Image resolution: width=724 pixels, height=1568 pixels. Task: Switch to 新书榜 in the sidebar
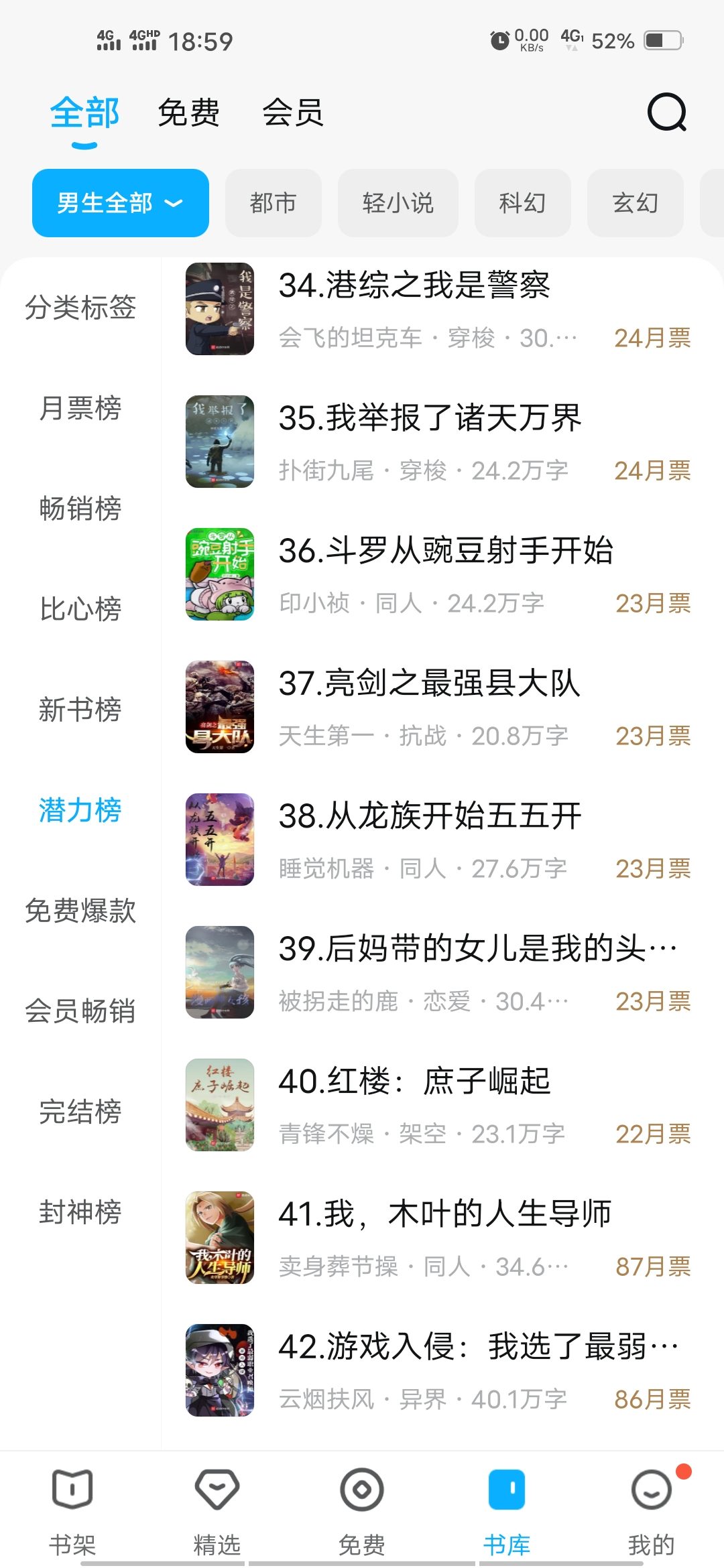[80, 710]
